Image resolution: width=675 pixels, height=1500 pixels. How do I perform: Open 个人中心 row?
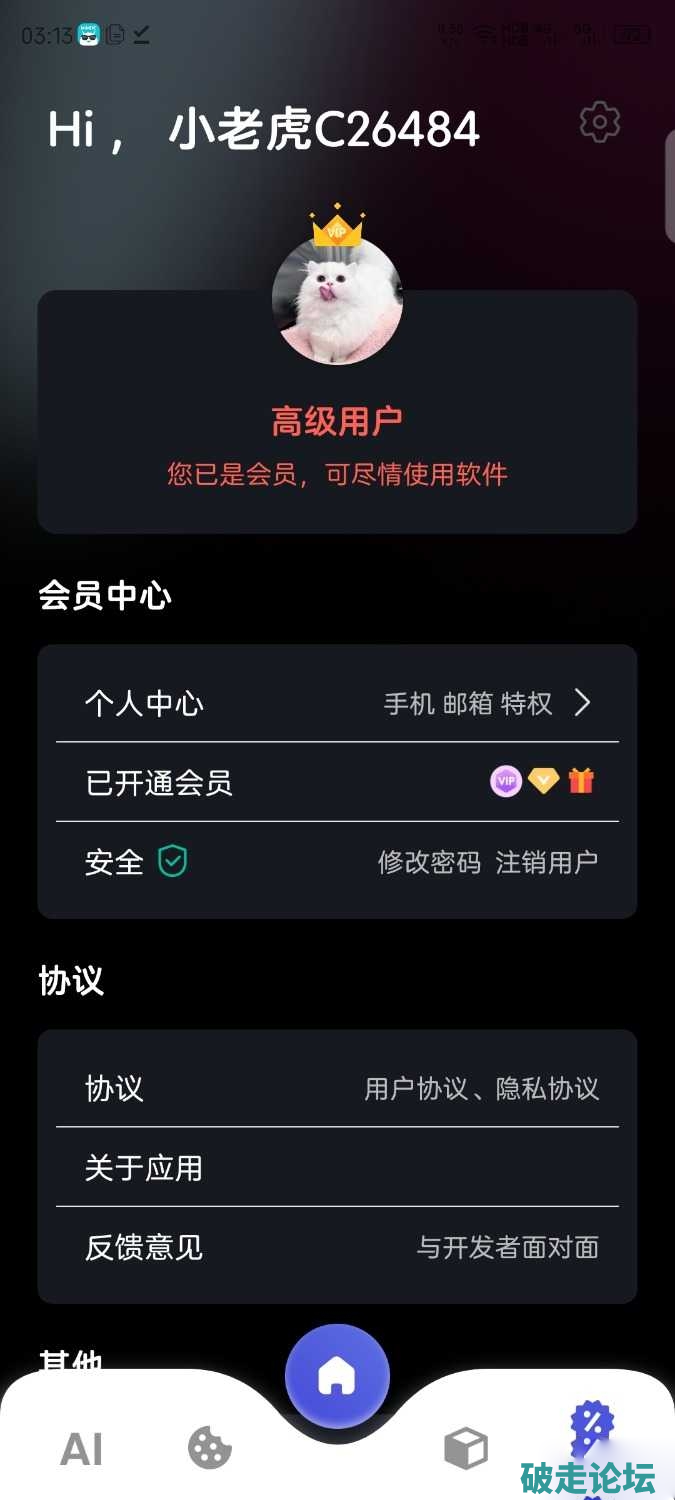coord(337,703)
